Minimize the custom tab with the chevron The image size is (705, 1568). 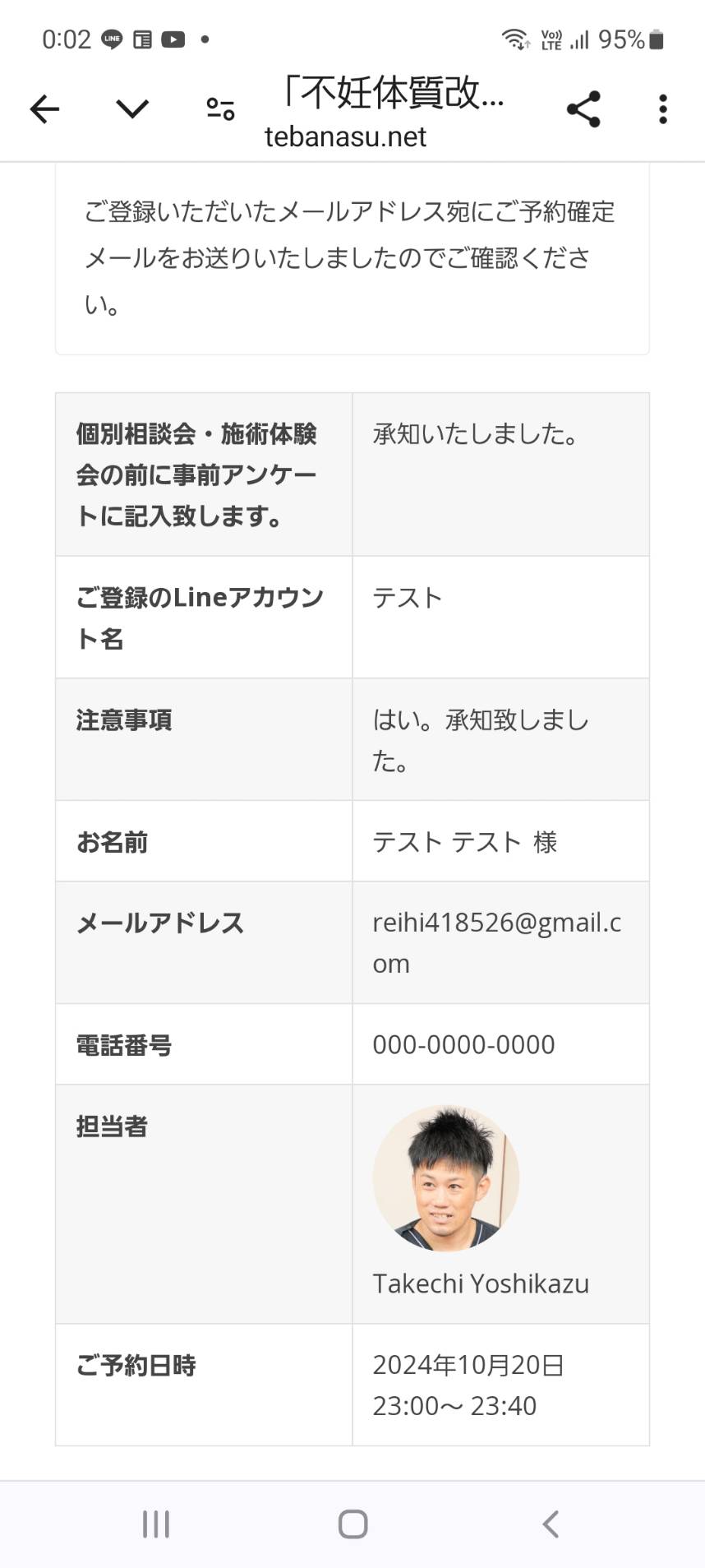coord(132,109)
